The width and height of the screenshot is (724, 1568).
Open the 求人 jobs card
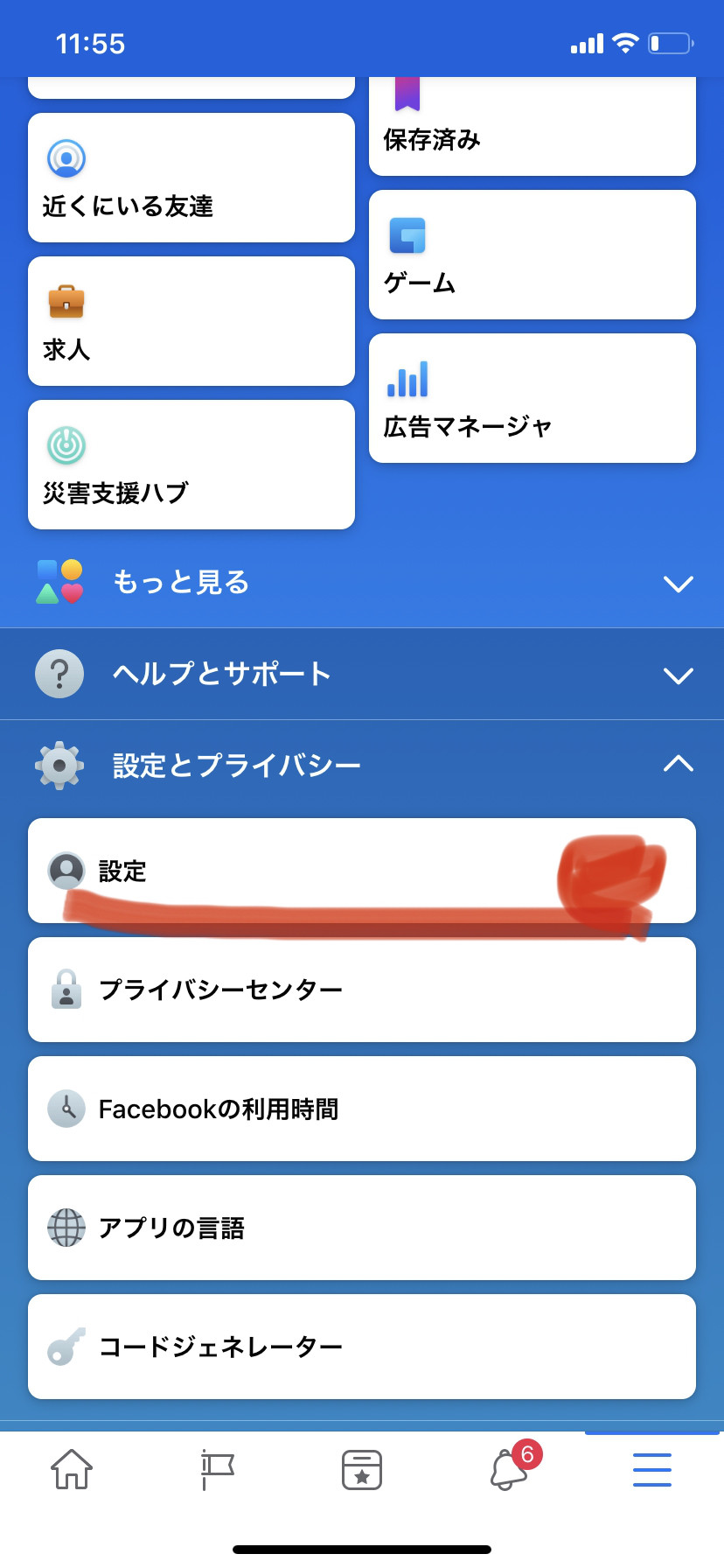coord(191,321)
